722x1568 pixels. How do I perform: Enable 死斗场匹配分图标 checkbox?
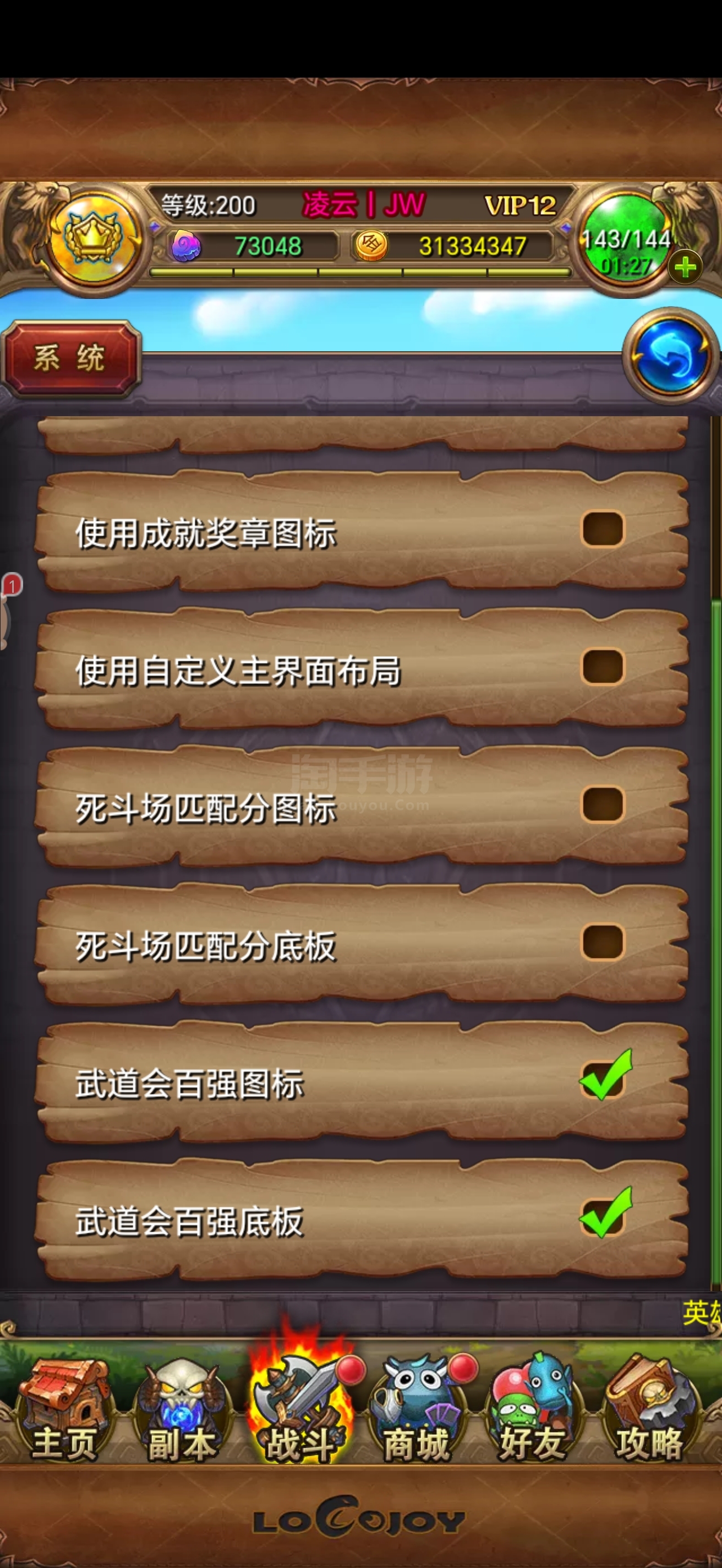[603, 804]
